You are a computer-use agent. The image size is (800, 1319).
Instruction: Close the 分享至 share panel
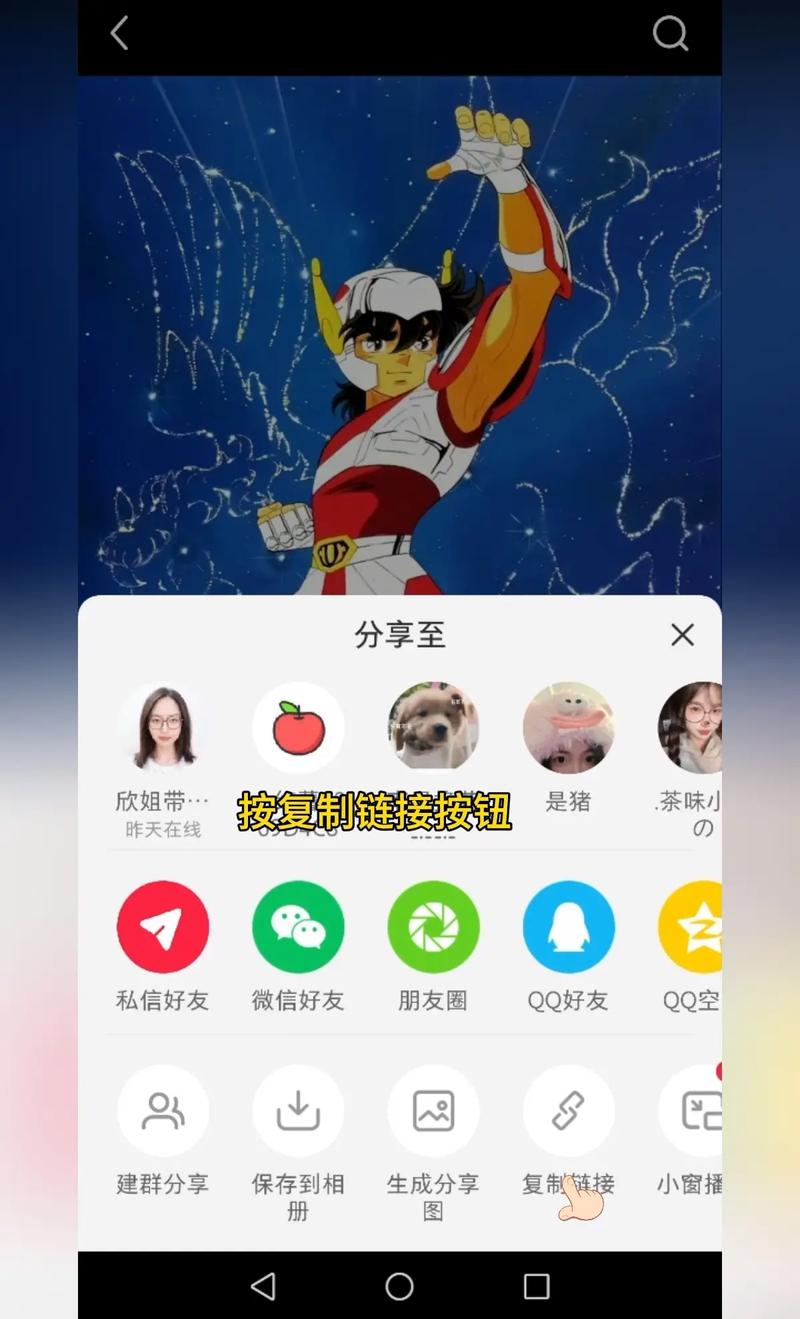[x=682, y=635]
